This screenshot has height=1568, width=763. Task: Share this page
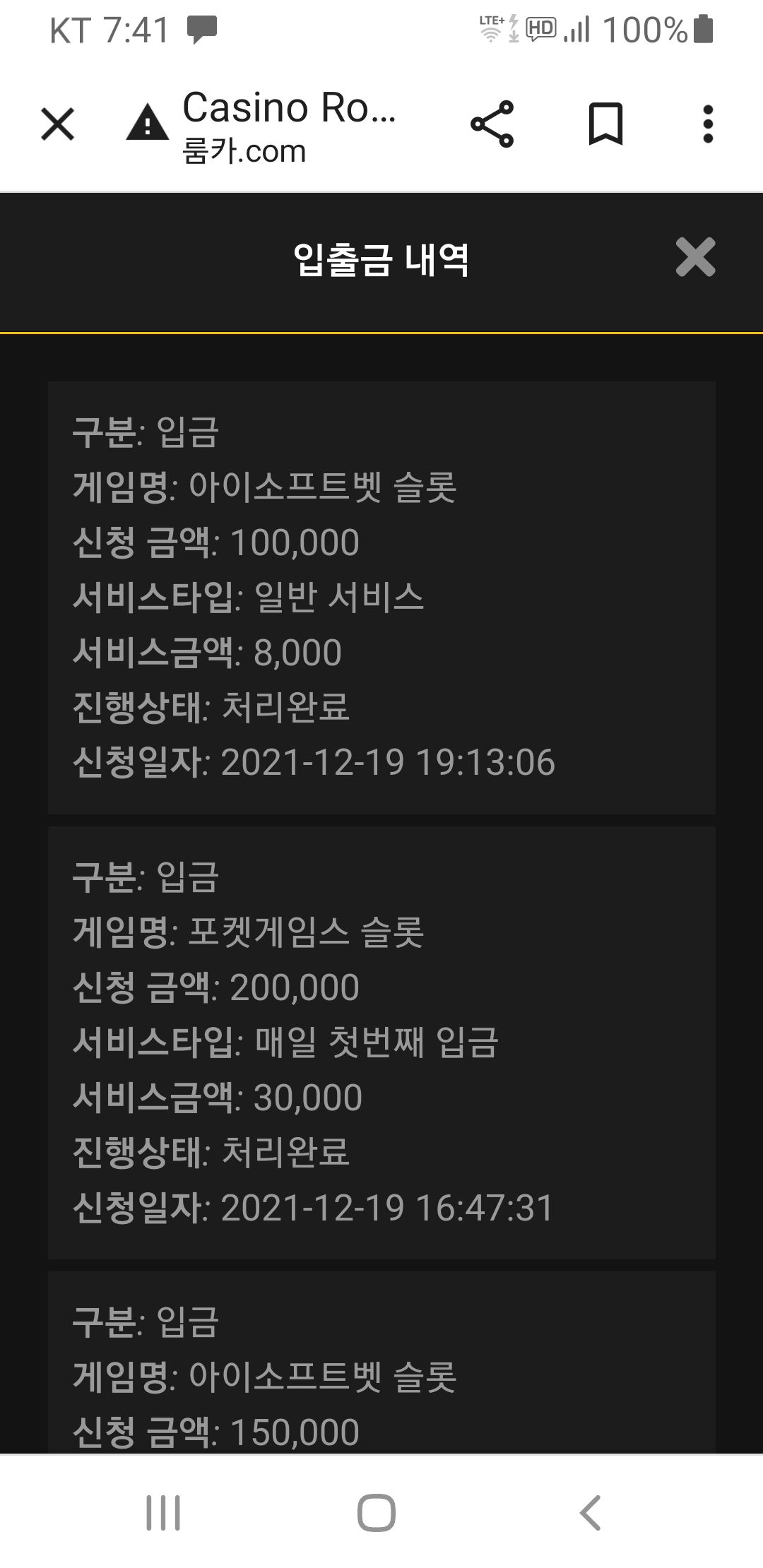click(492, 124)
